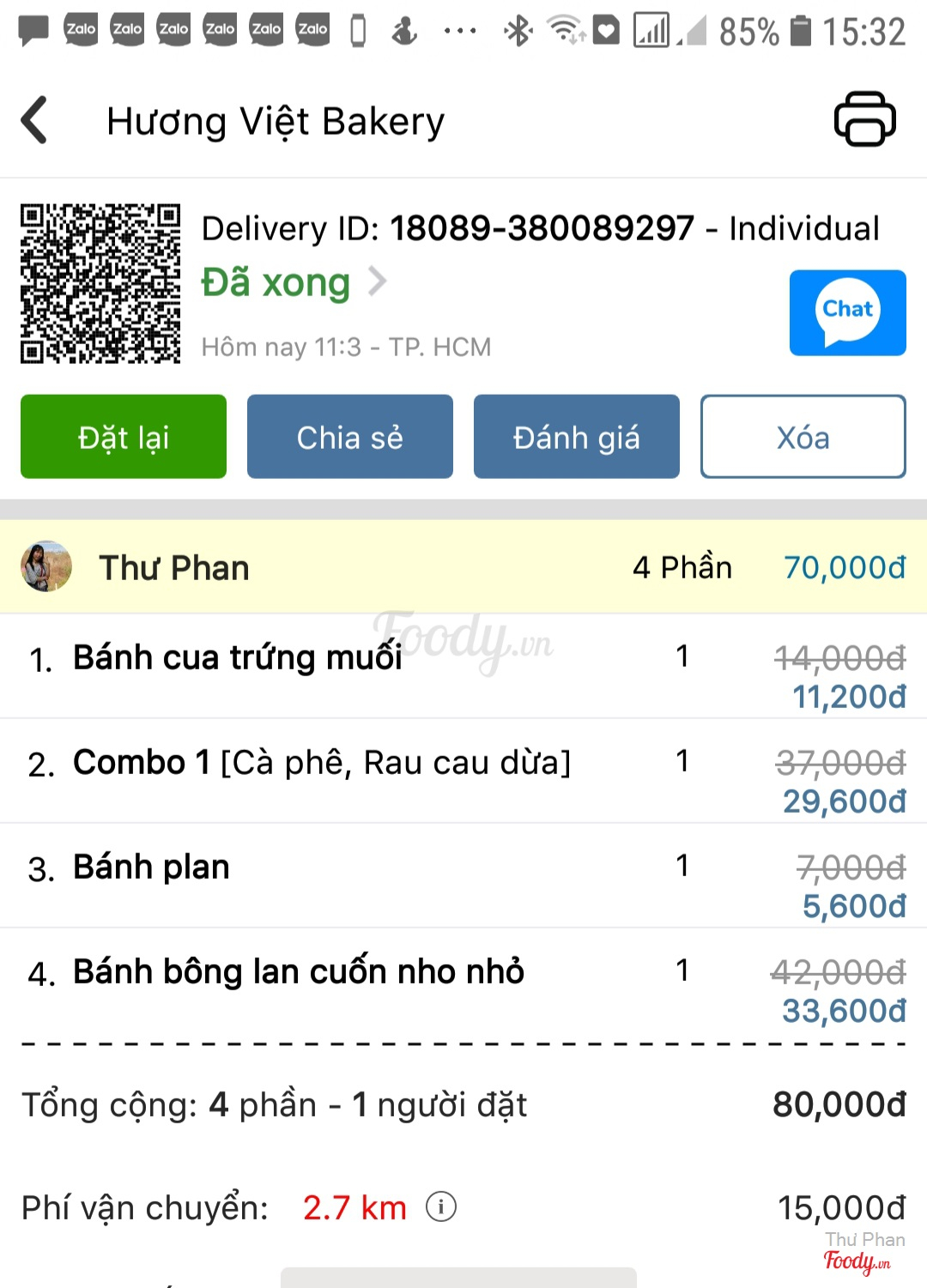Reorder with the Đặt lại button
Viewport: 927px width, 1288px height.
(124, 437)
